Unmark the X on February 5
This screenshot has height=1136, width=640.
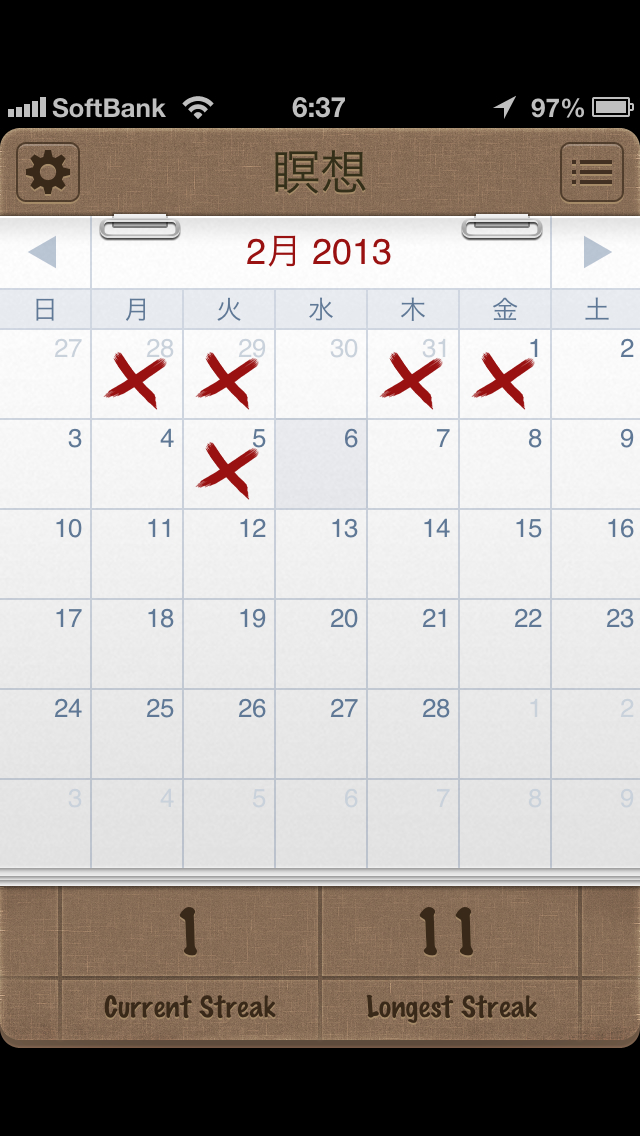[229, 464]
